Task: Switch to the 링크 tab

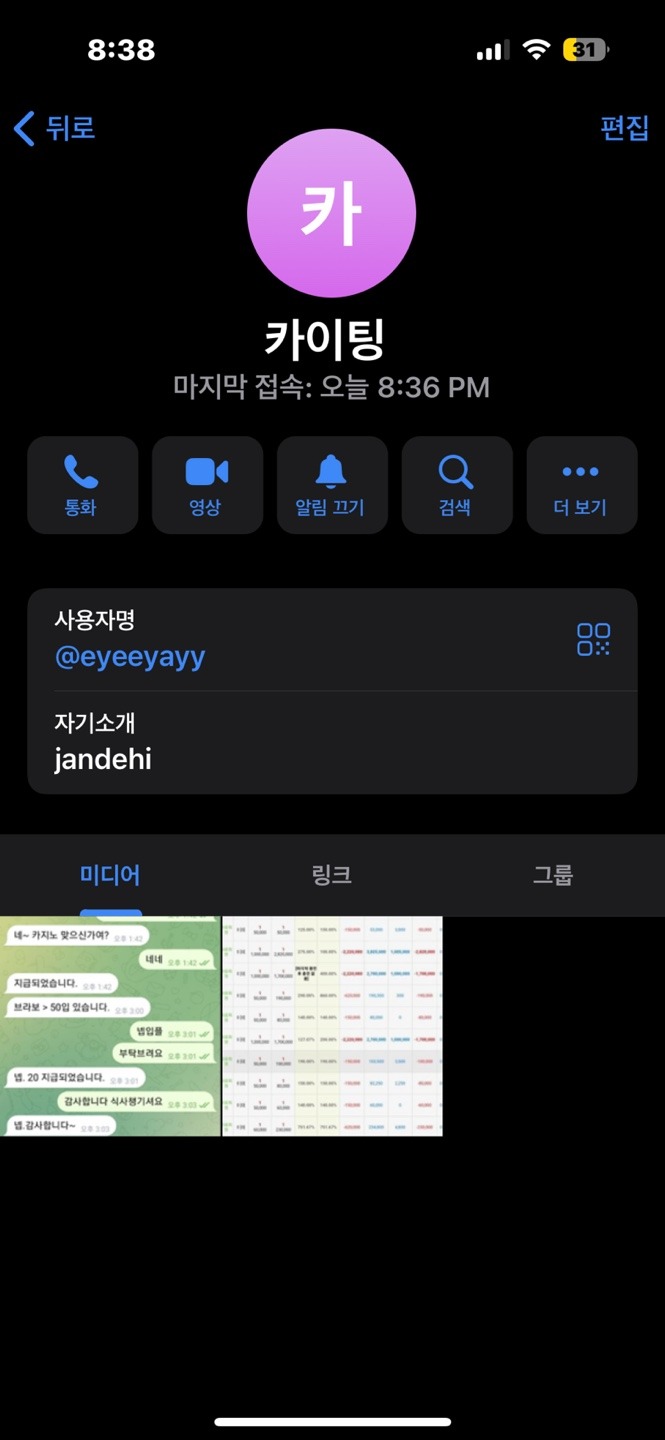Action: pos(331,875)
